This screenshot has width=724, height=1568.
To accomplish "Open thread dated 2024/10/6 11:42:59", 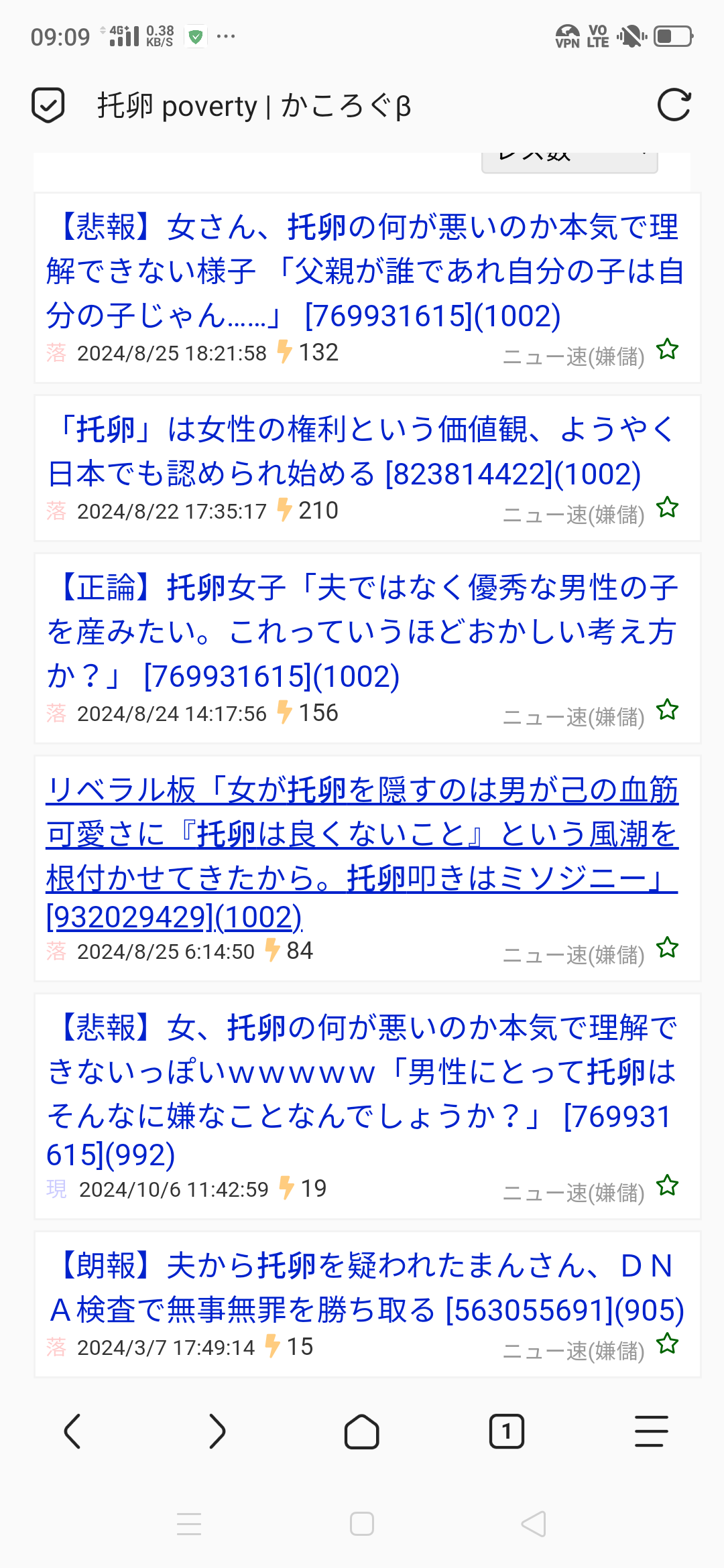I will (x=362, y=1091).
